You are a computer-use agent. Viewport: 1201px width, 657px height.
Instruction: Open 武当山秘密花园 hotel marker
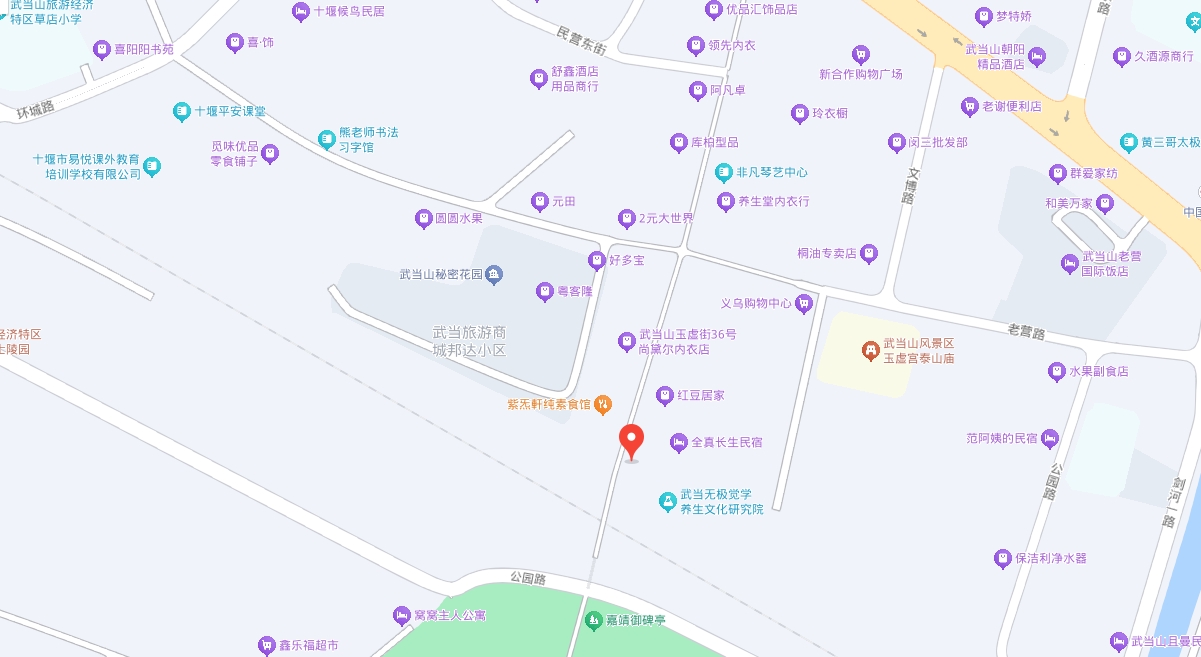click(493, 274)
